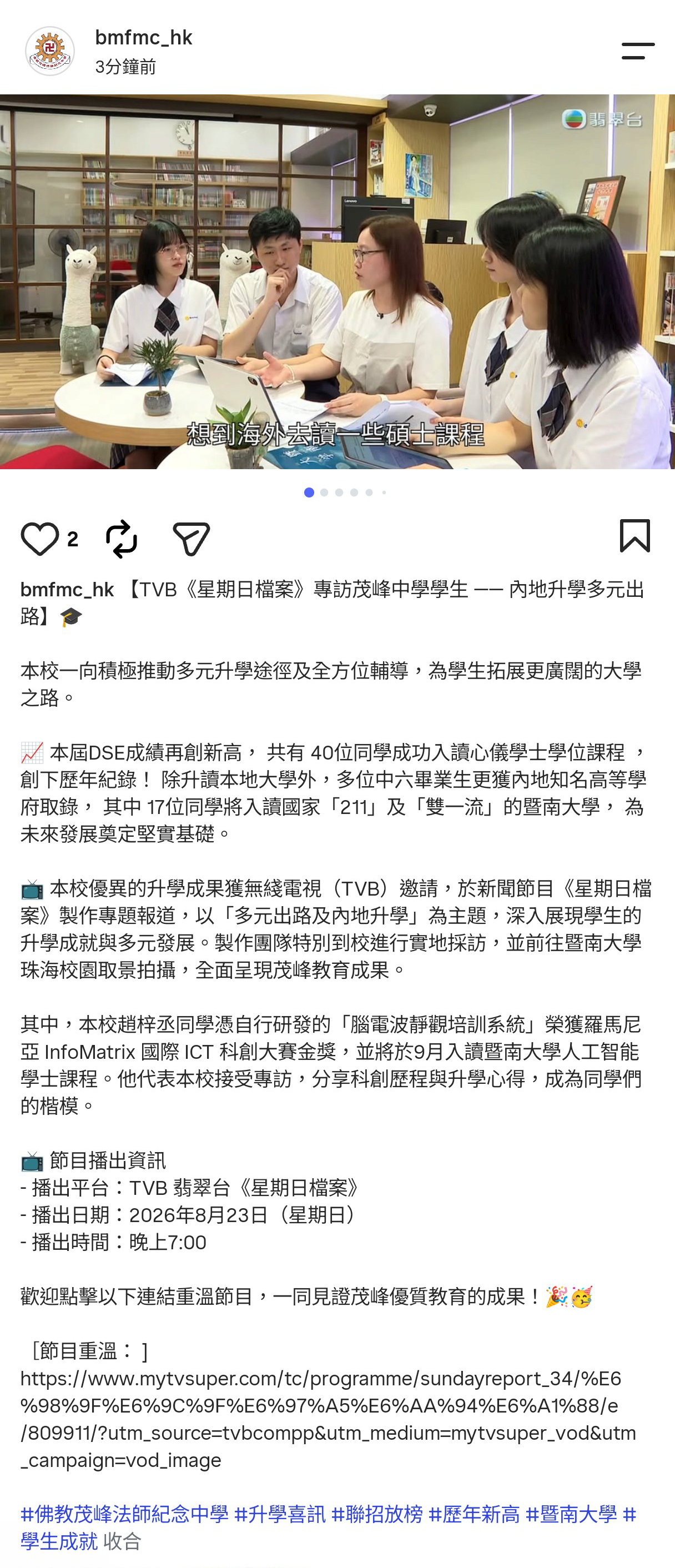
Task: Collapse the caption with 收合
Action: pyautogui.click(x=122, y=1541)
